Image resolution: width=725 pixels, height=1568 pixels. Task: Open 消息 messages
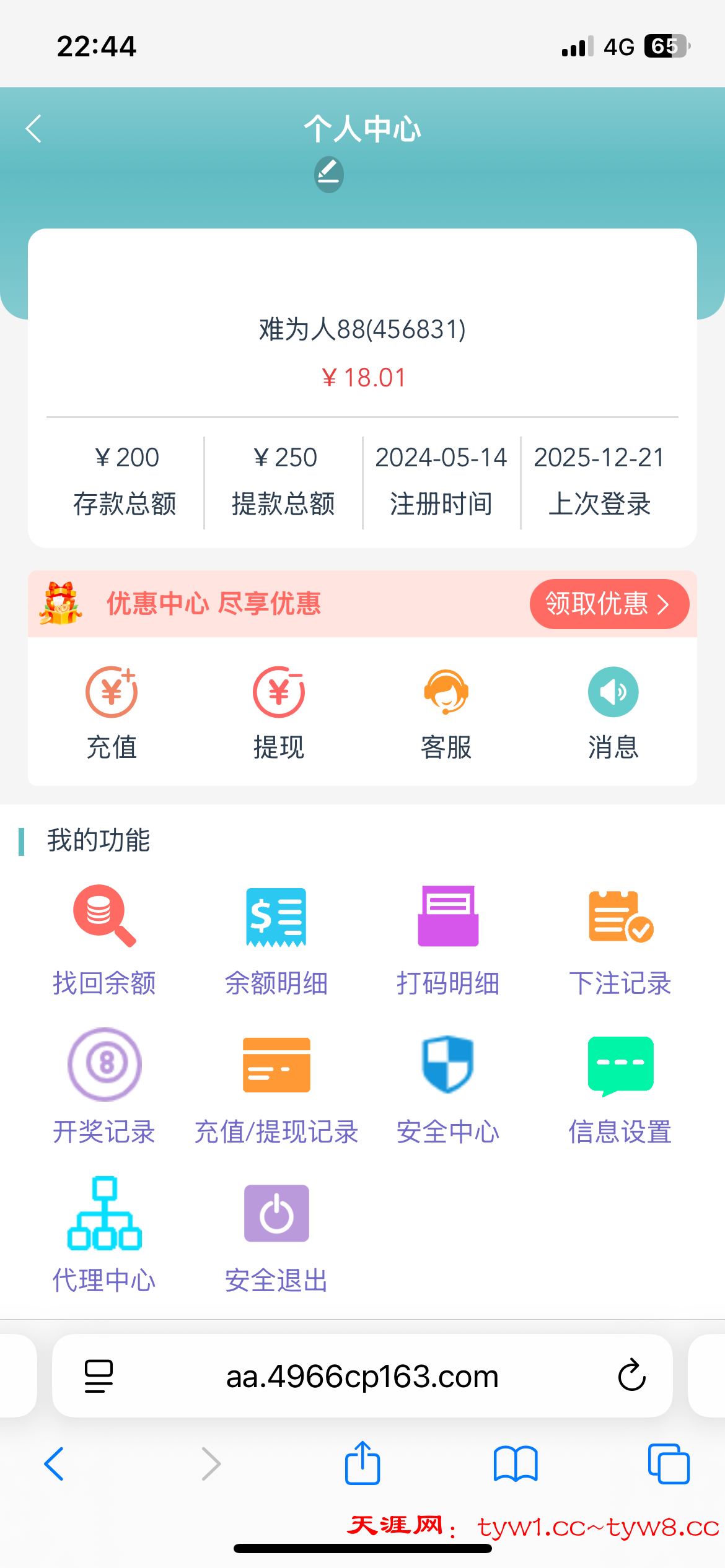coord(613,712)
